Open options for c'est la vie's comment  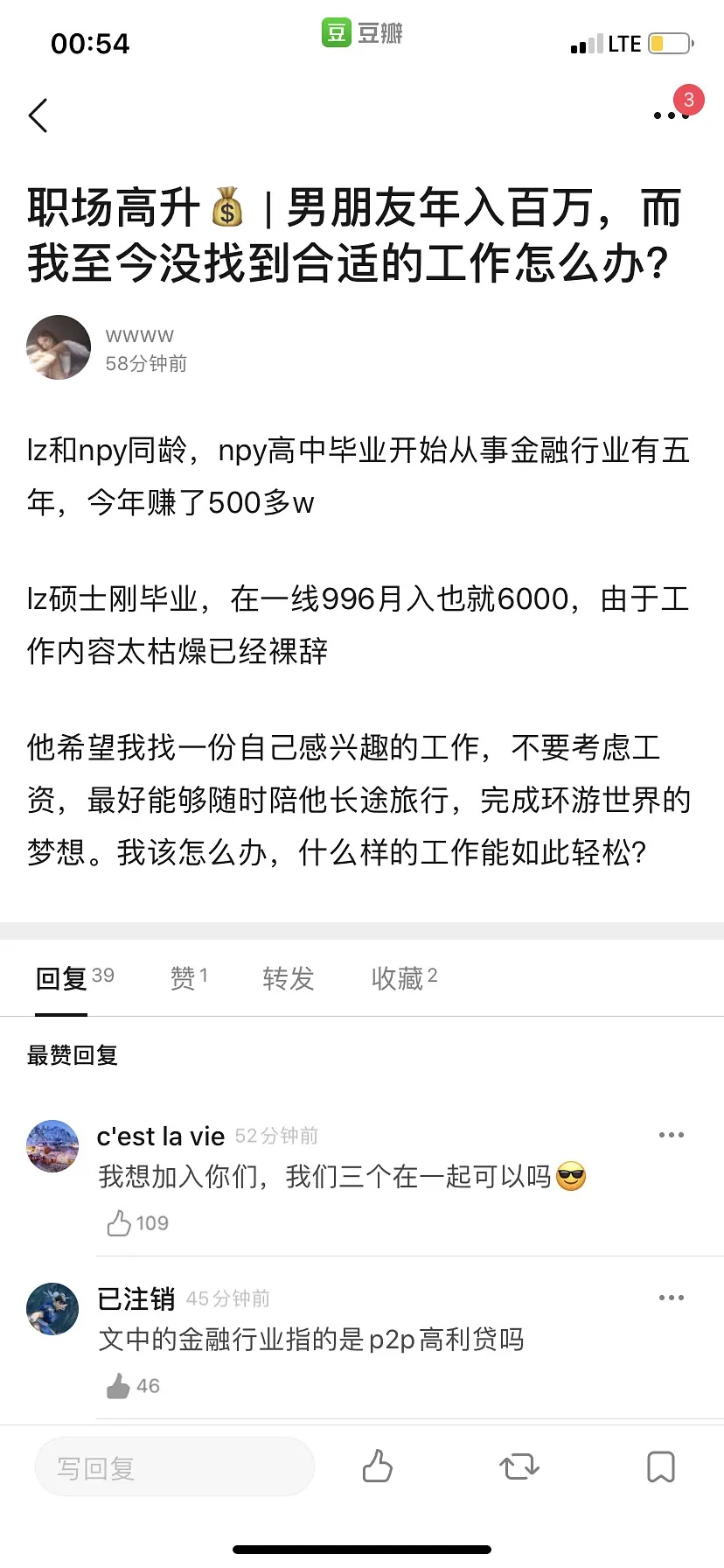pos(671,1135)
